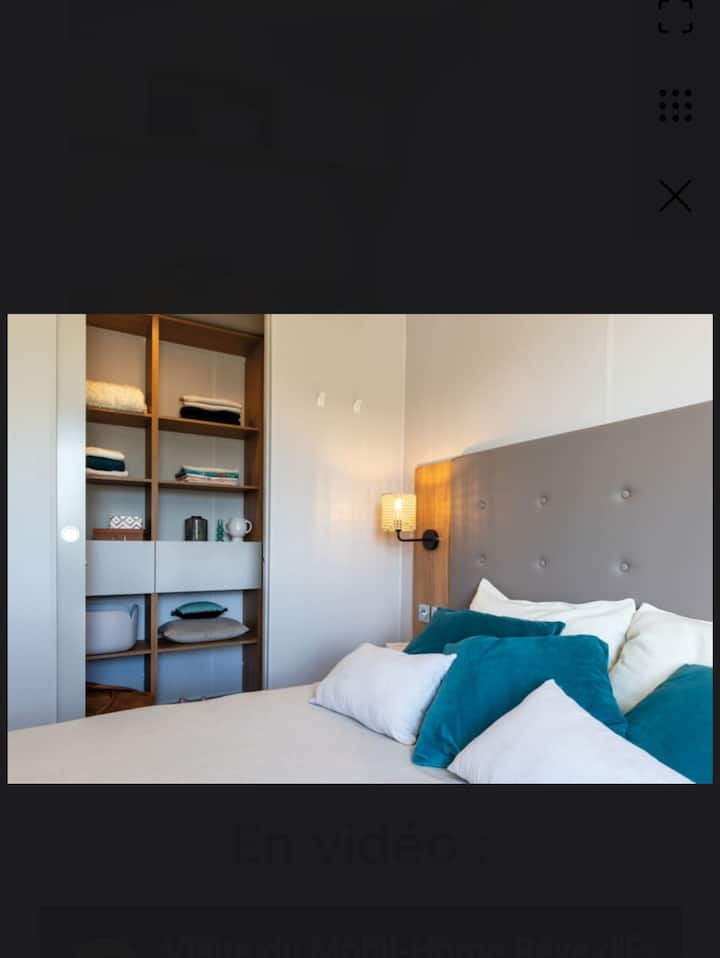
Task: Enter fullscreen mode for the photo
Action: coord(675,17)
